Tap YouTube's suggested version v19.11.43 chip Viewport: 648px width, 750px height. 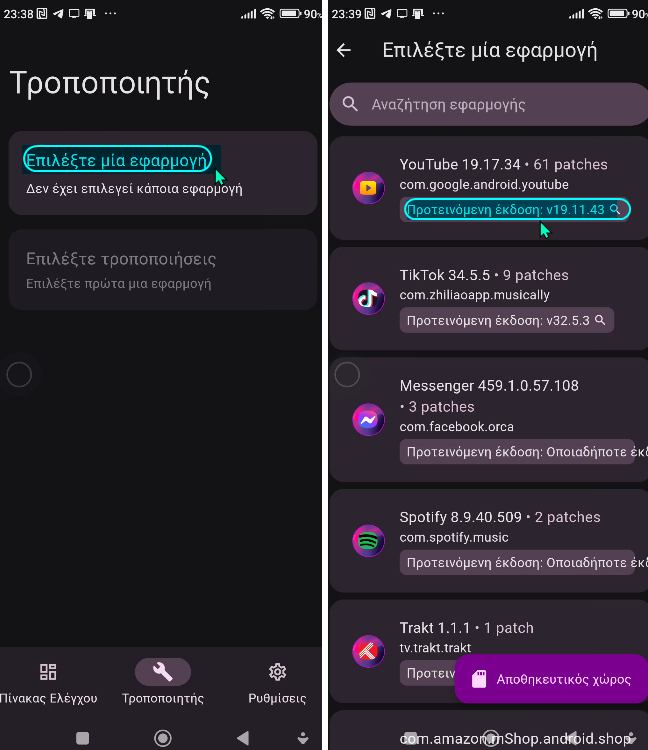tap(516, 209)
